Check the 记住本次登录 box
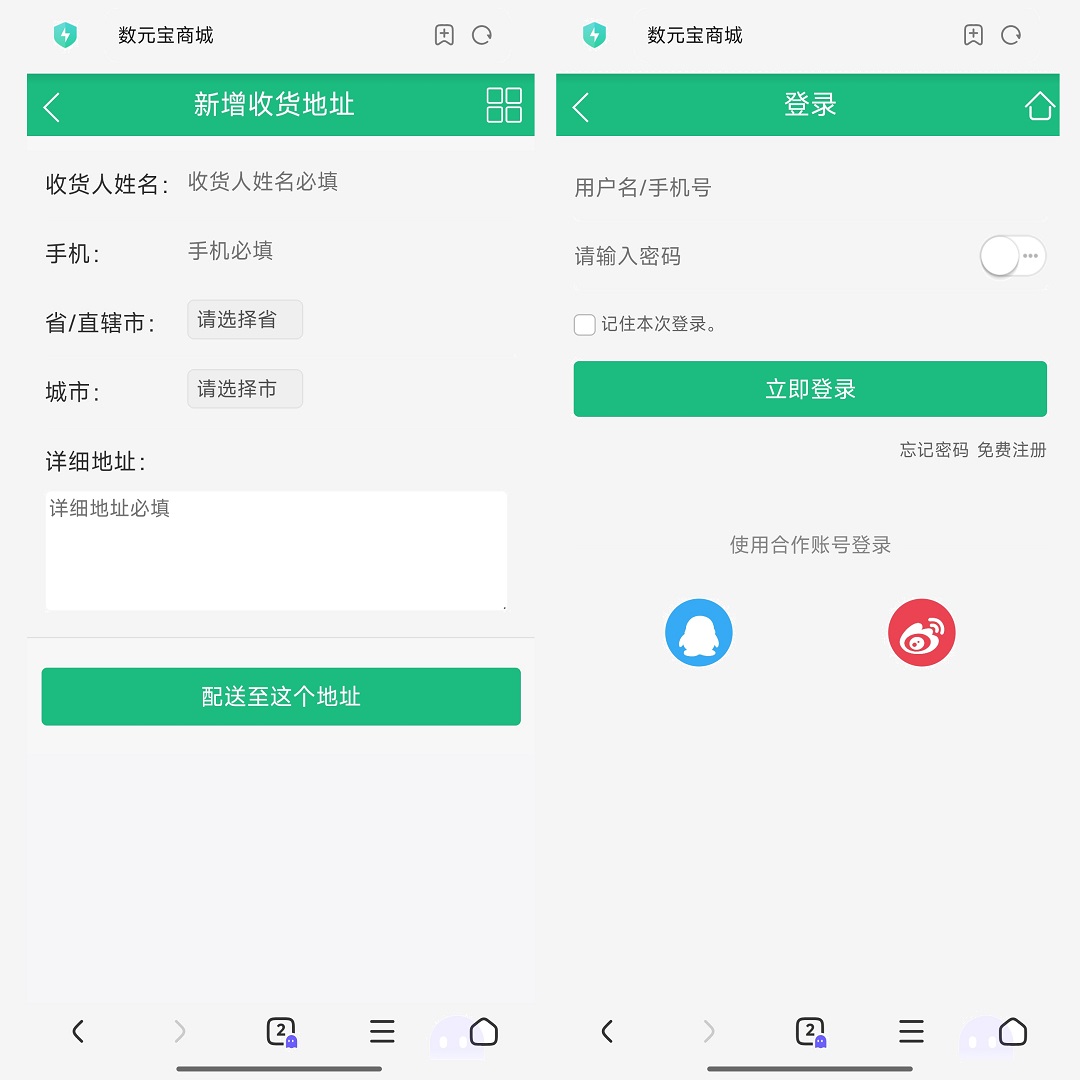1080x1080 pixels. tap(585, 325)
